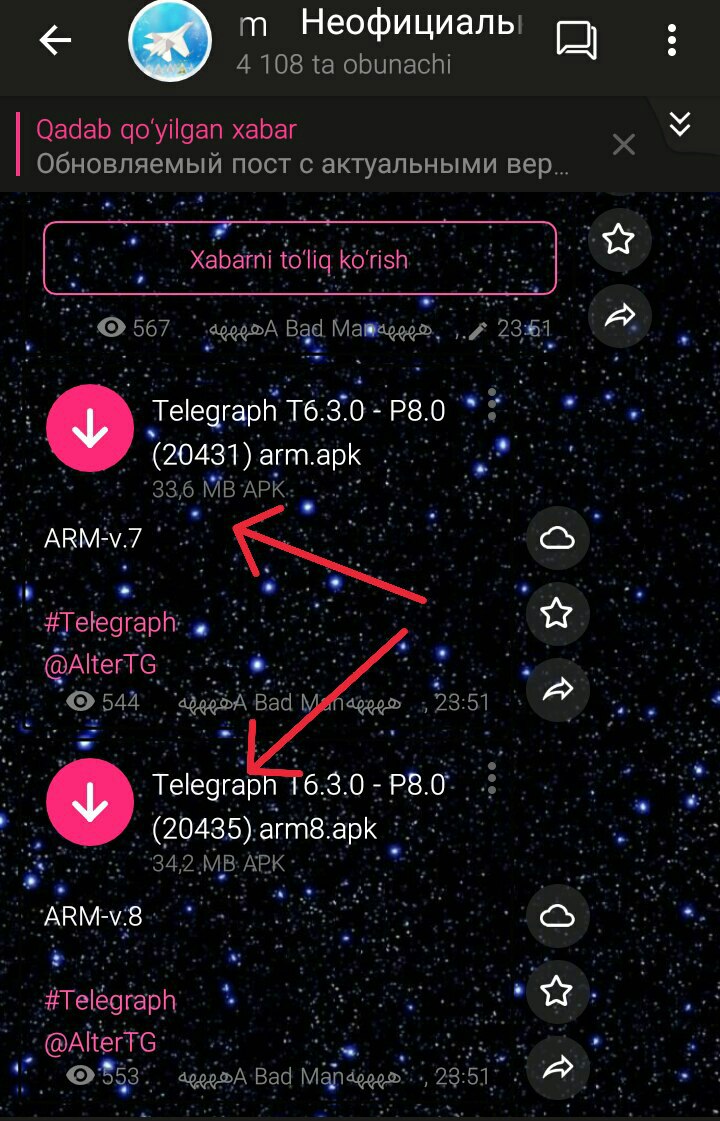Save ARM-v.8 post to cloud
The width and height of the screenshot is (720, 1121).
tap(557, 915)
